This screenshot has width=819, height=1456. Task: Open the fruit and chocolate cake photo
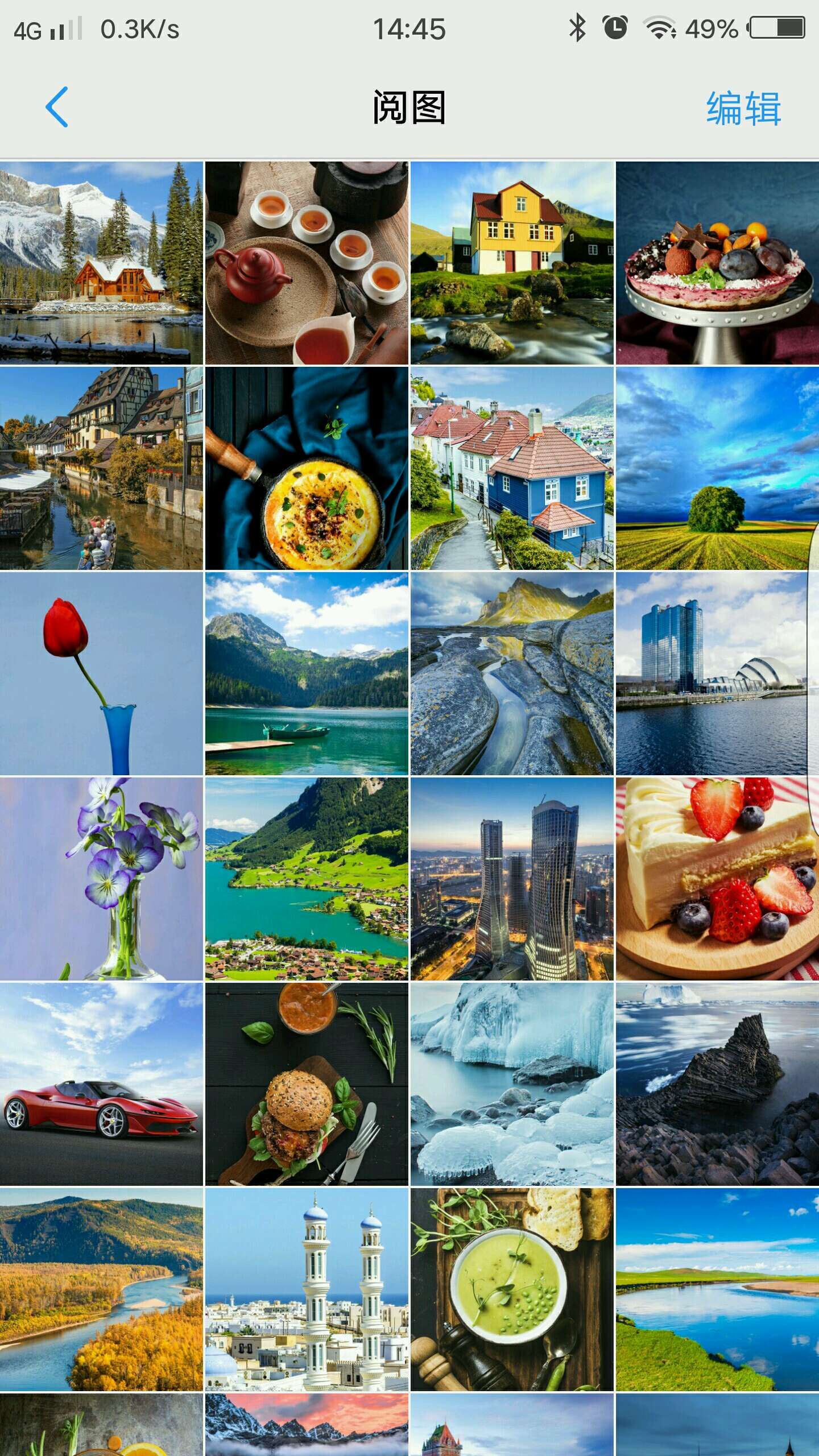tap(717, 263)
